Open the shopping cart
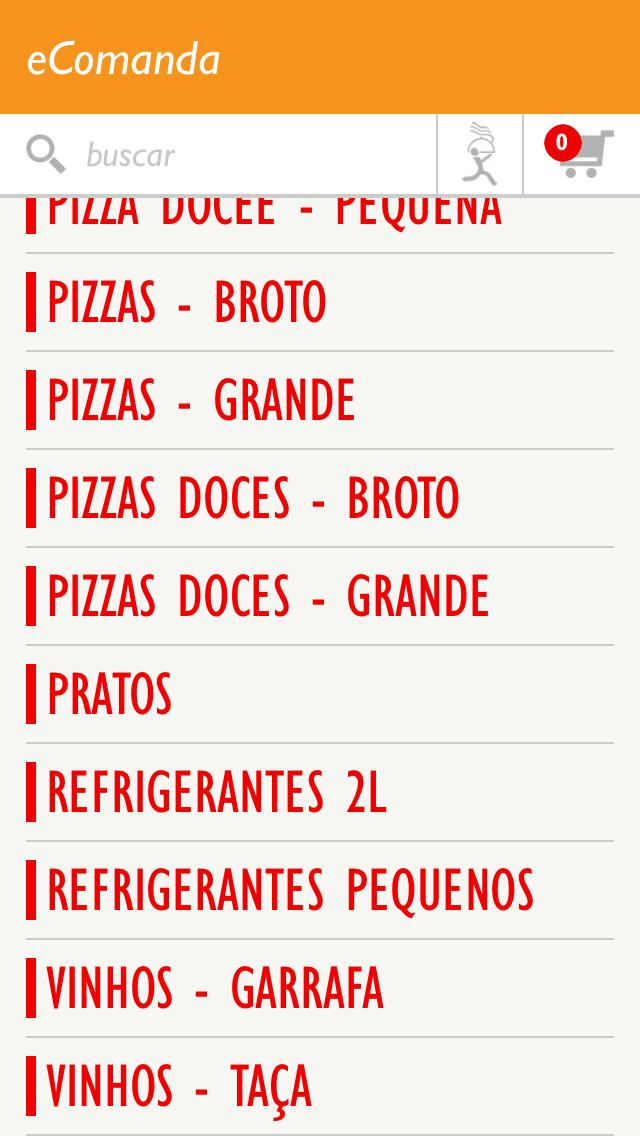 coord(581,154)
